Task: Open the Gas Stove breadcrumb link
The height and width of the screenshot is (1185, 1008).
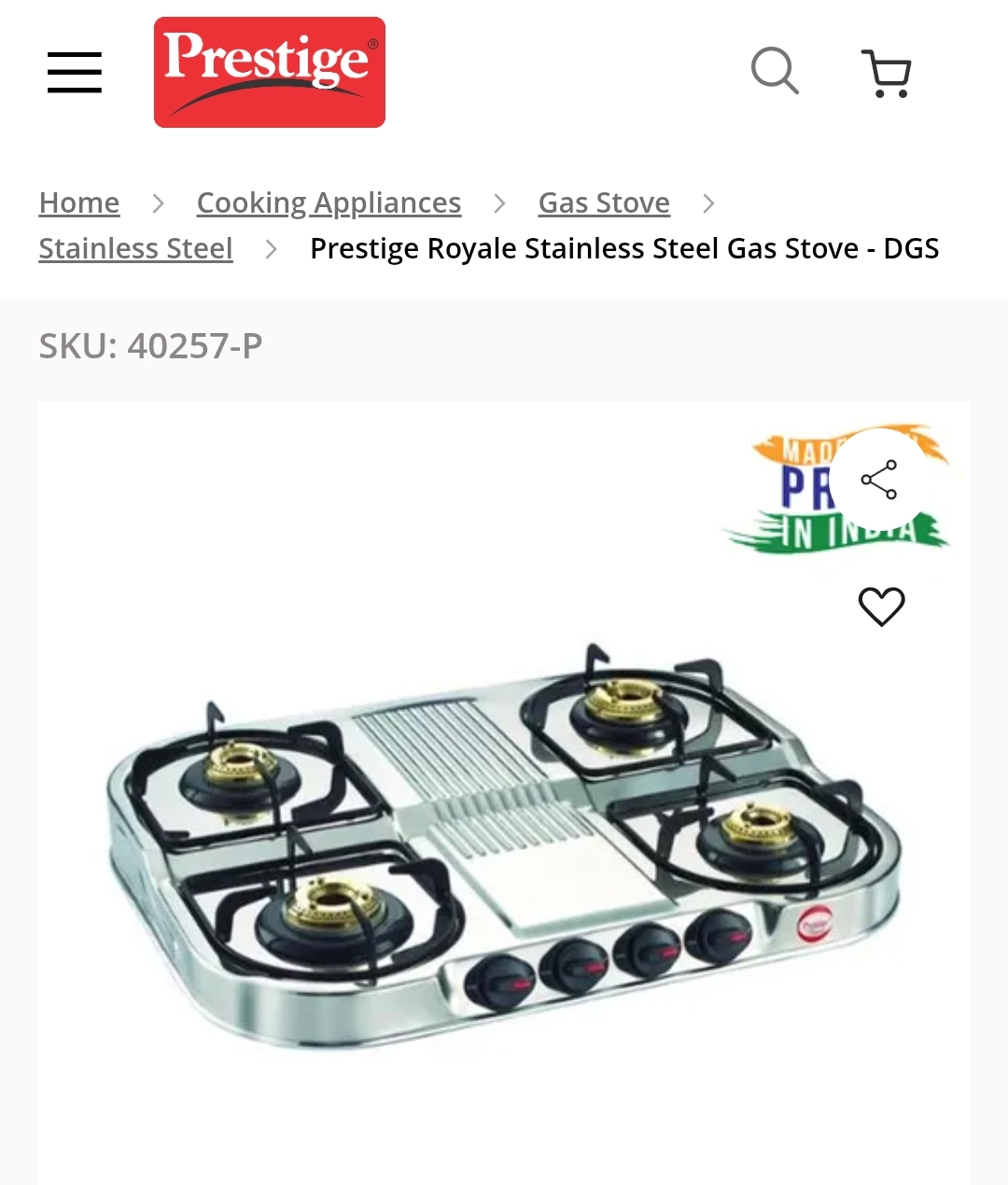Action: [x=604, y=202]
